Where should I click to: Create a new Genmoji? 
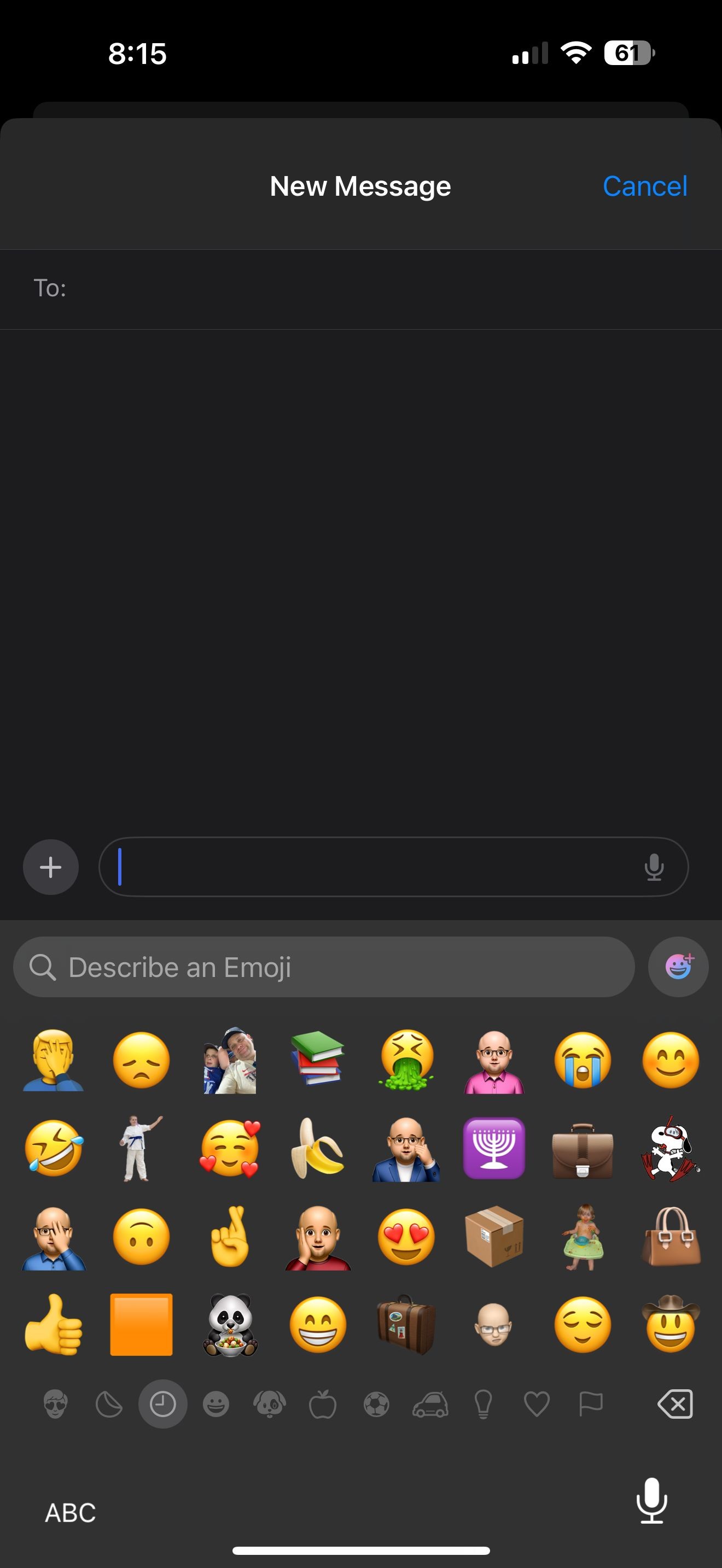tap(678, 967)
